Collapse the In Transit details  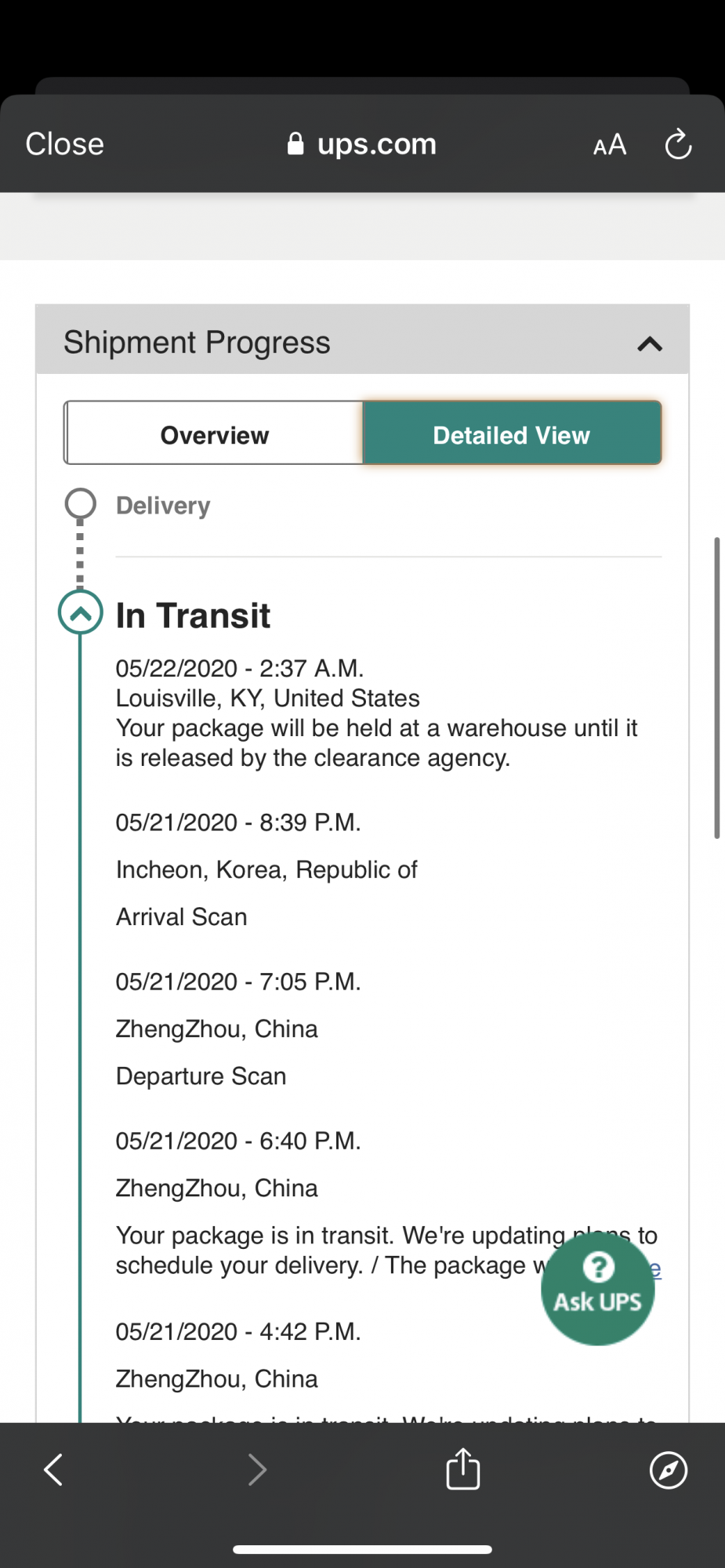point(81,613)
